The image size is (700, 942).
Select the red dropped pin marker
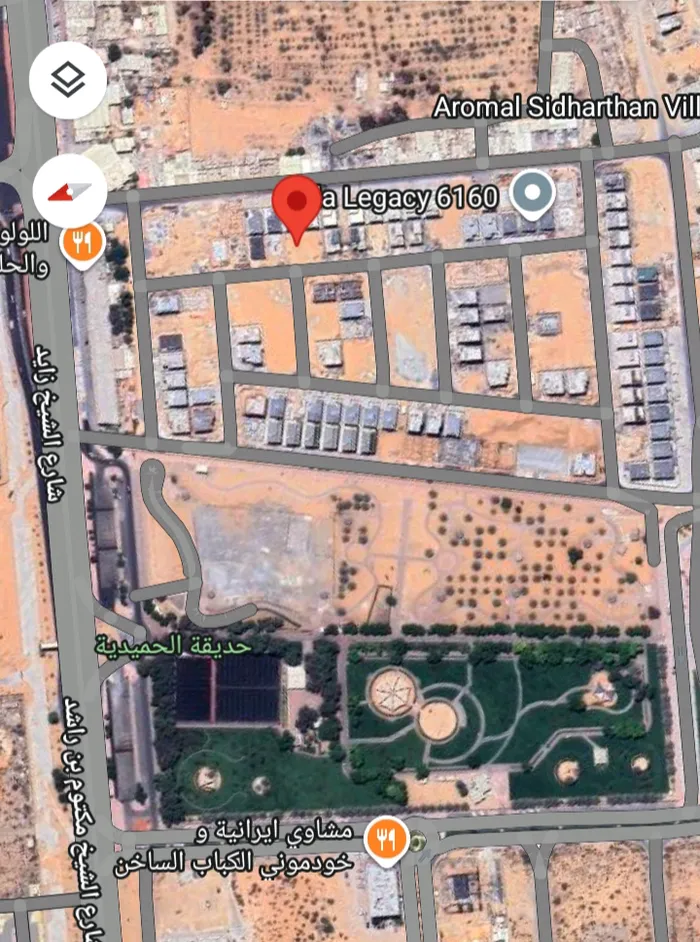coord(296,203)
